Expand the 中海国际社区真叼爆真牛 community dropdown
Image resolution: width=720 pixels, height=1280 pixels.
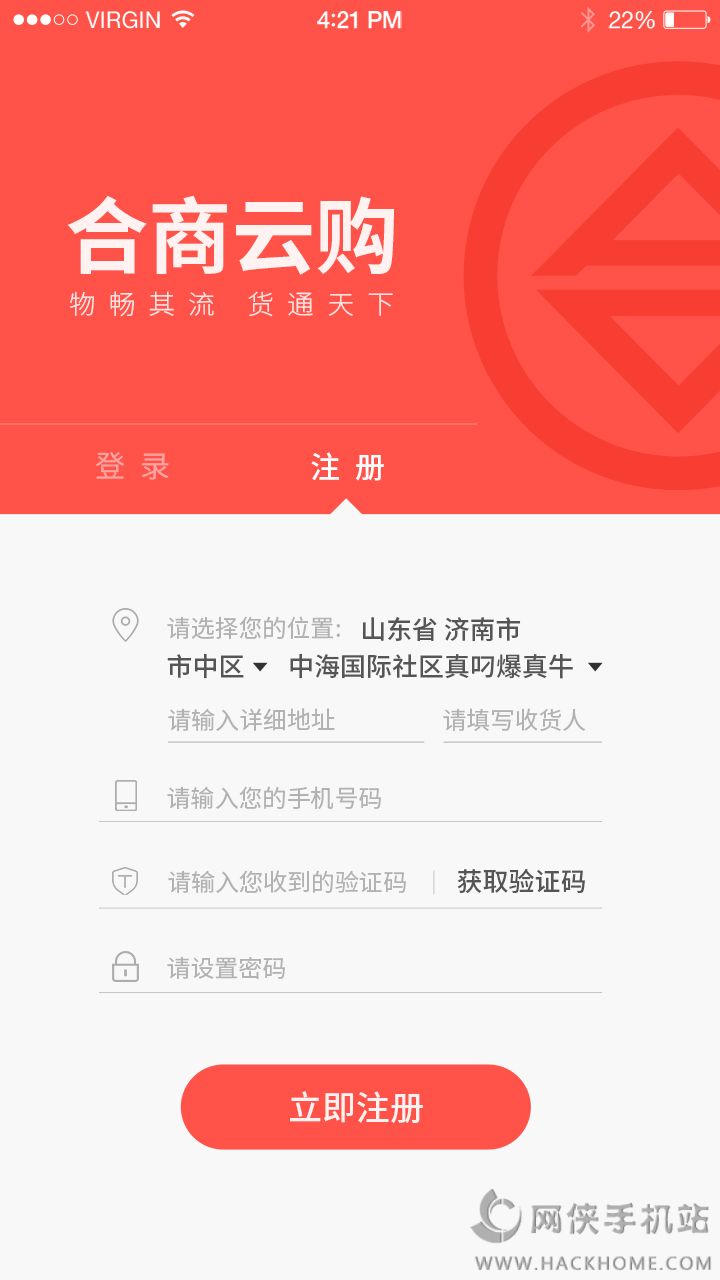tap(445, 667)
